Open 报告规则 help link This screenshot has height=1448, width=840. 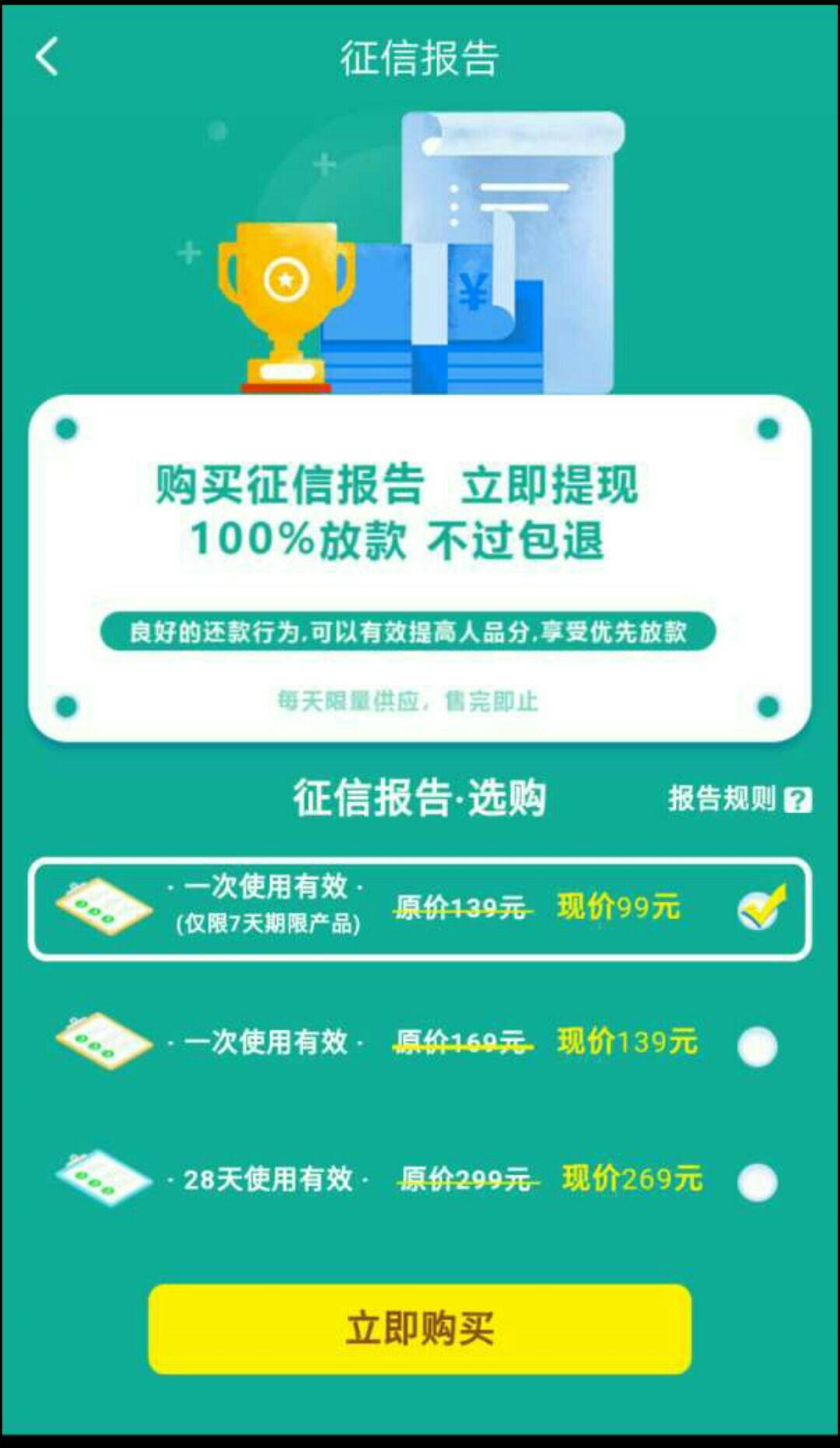point(740,799)
